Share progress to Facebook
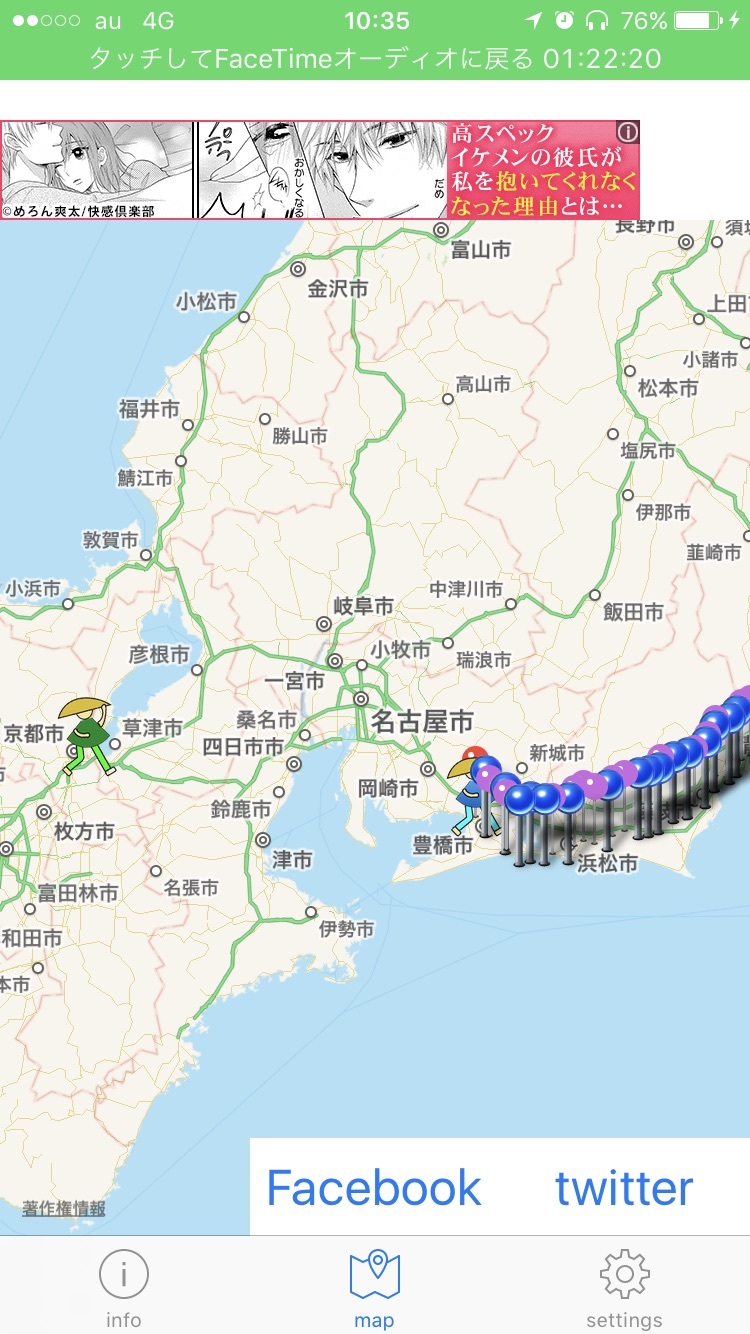This screenshot has width=750, height=1334. (x=374, y=1188)
